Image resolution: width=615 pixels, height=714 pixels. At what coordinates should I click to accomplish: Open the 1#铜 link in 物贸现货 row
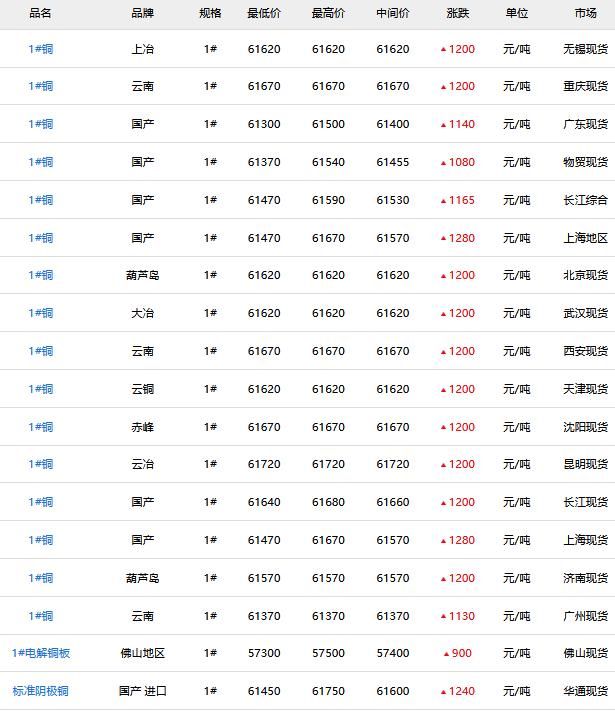point(41,162)
